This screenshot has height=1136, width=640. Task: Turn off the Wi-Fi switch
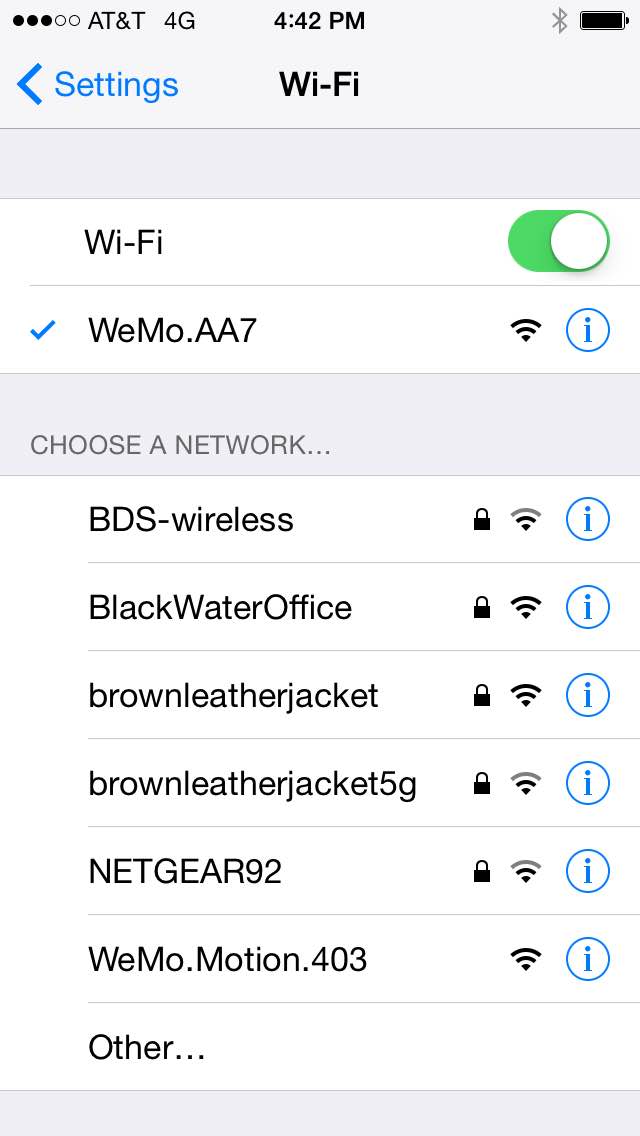558,241
